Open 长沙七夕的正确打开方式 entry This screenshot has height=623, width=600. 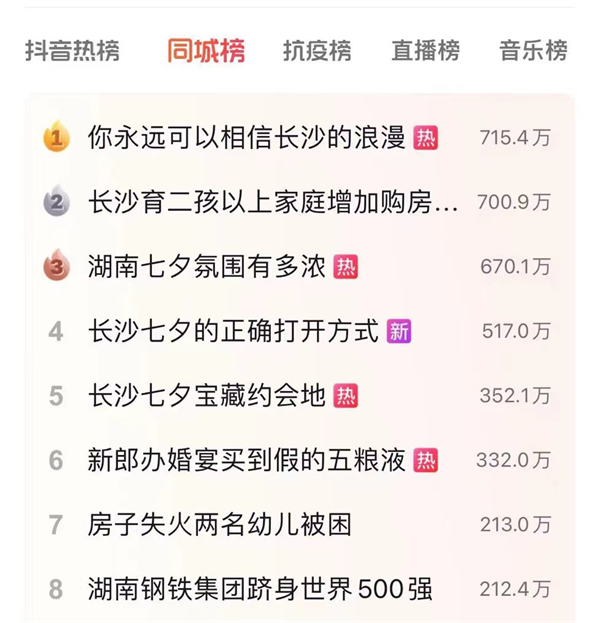coord(233,331)
